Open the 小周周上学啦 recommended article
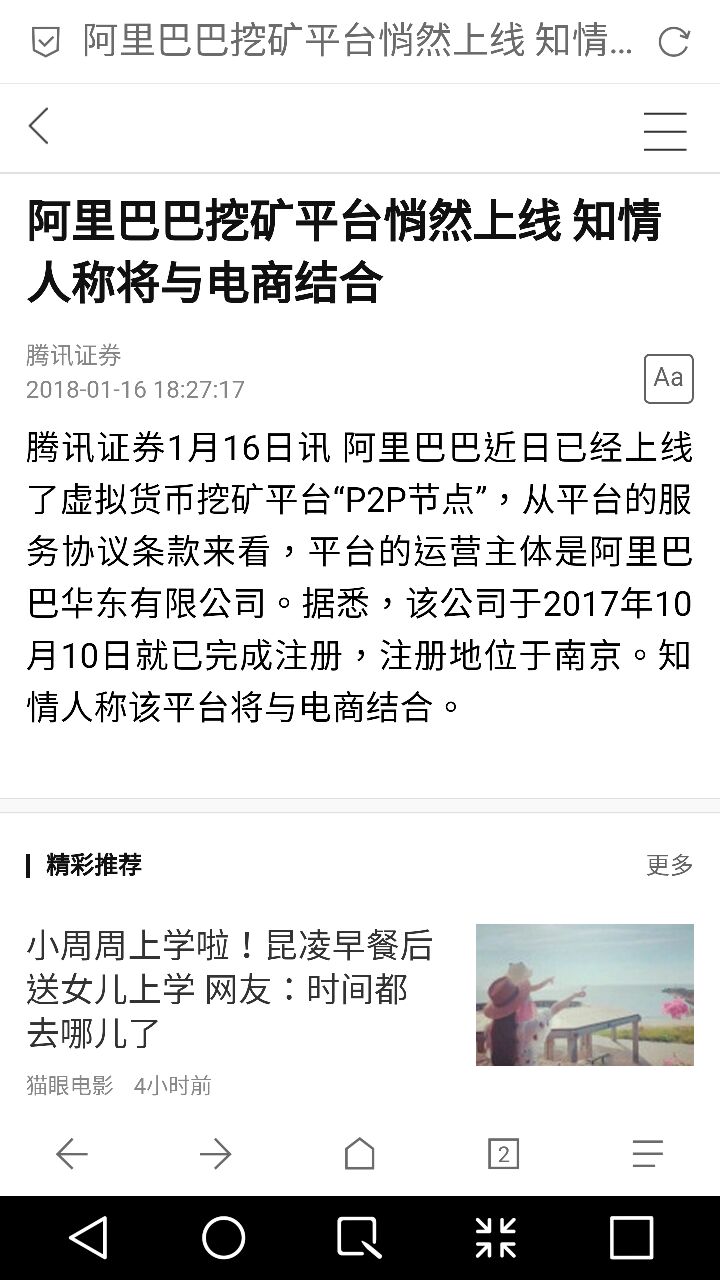The height and width of the screenshot is (1280, 720). point(230,988)
